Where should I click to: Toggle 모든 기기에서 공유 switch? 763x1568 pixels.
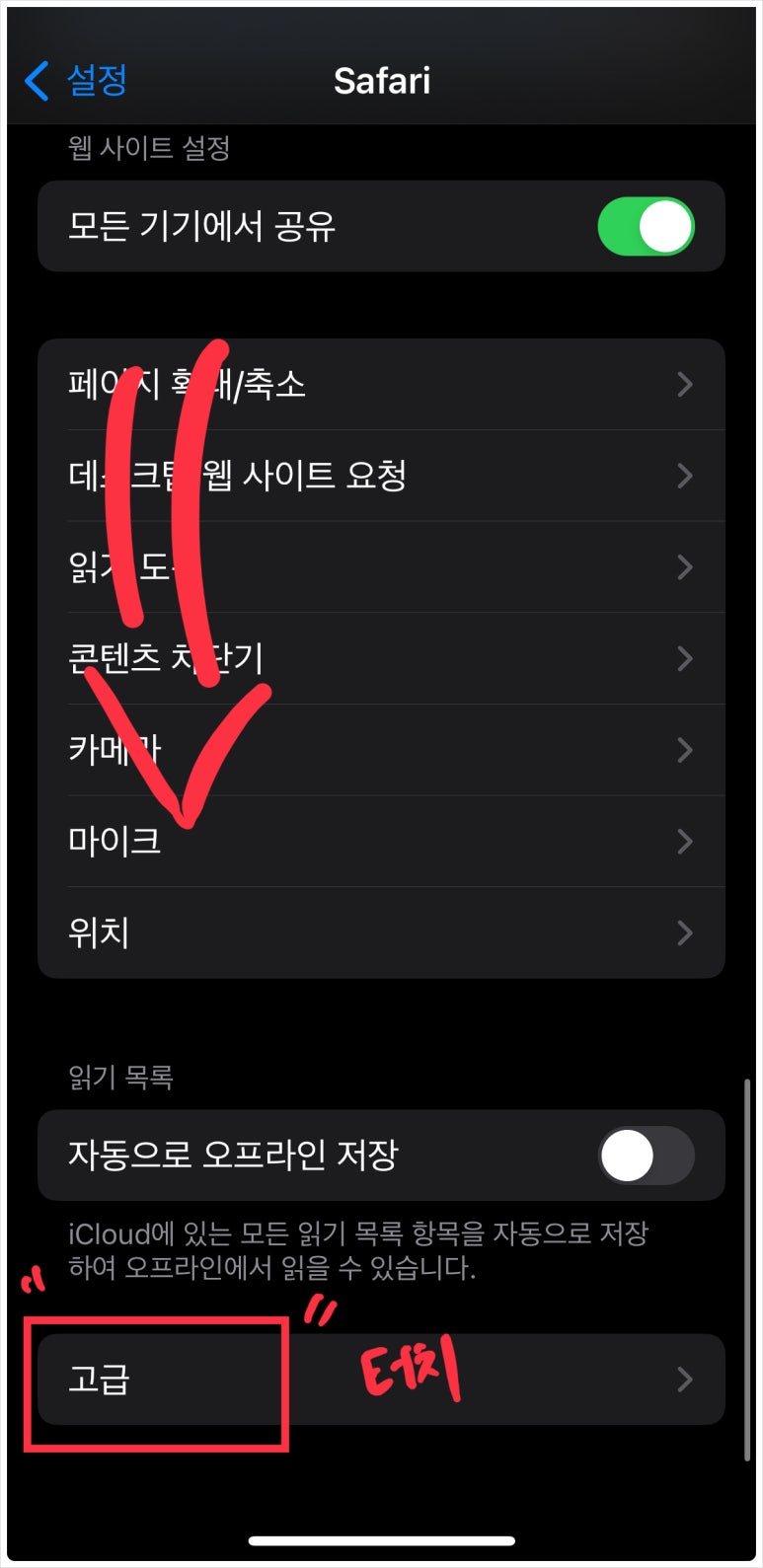(x=646, y=226)
